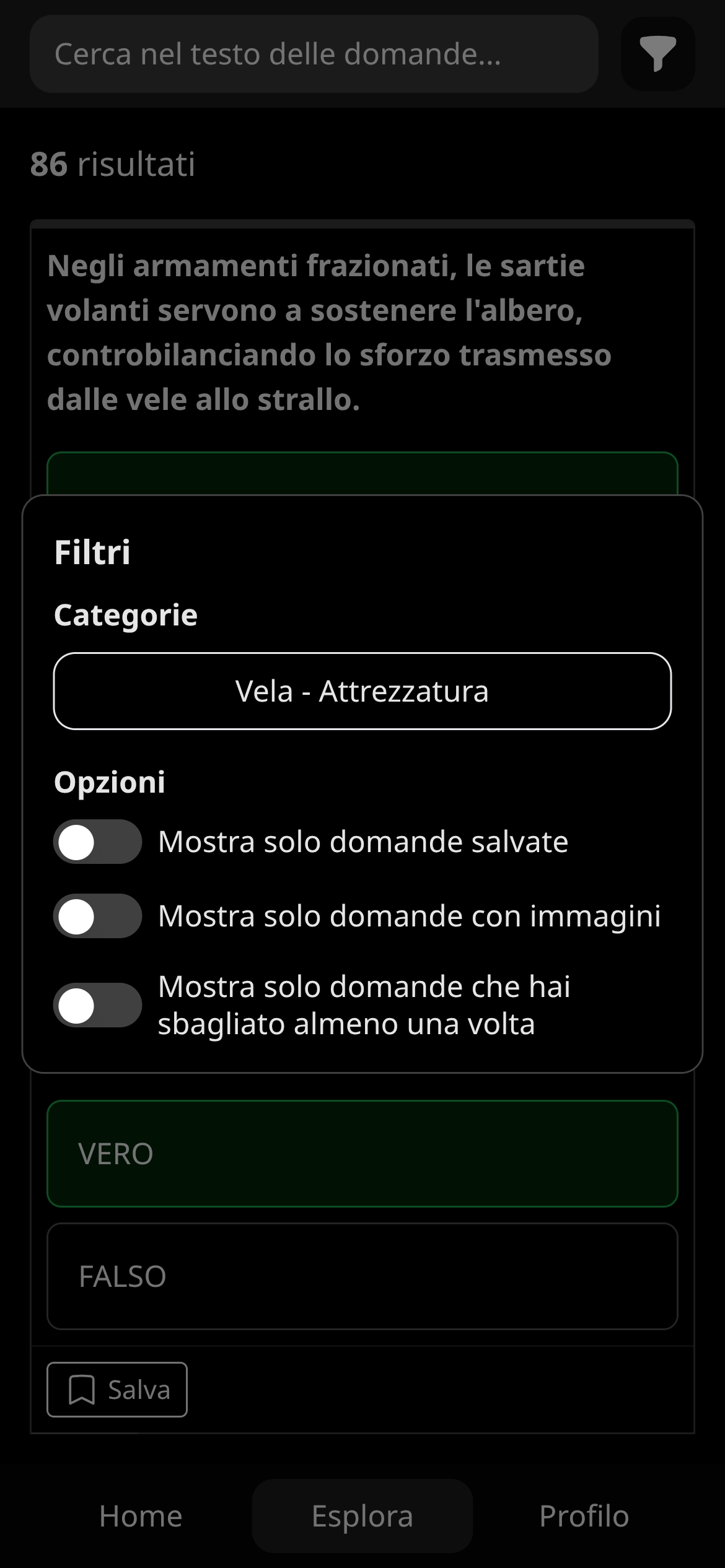Open the Profilo tab
This screenshot has width=725, height=1568.
[584, 1516]
